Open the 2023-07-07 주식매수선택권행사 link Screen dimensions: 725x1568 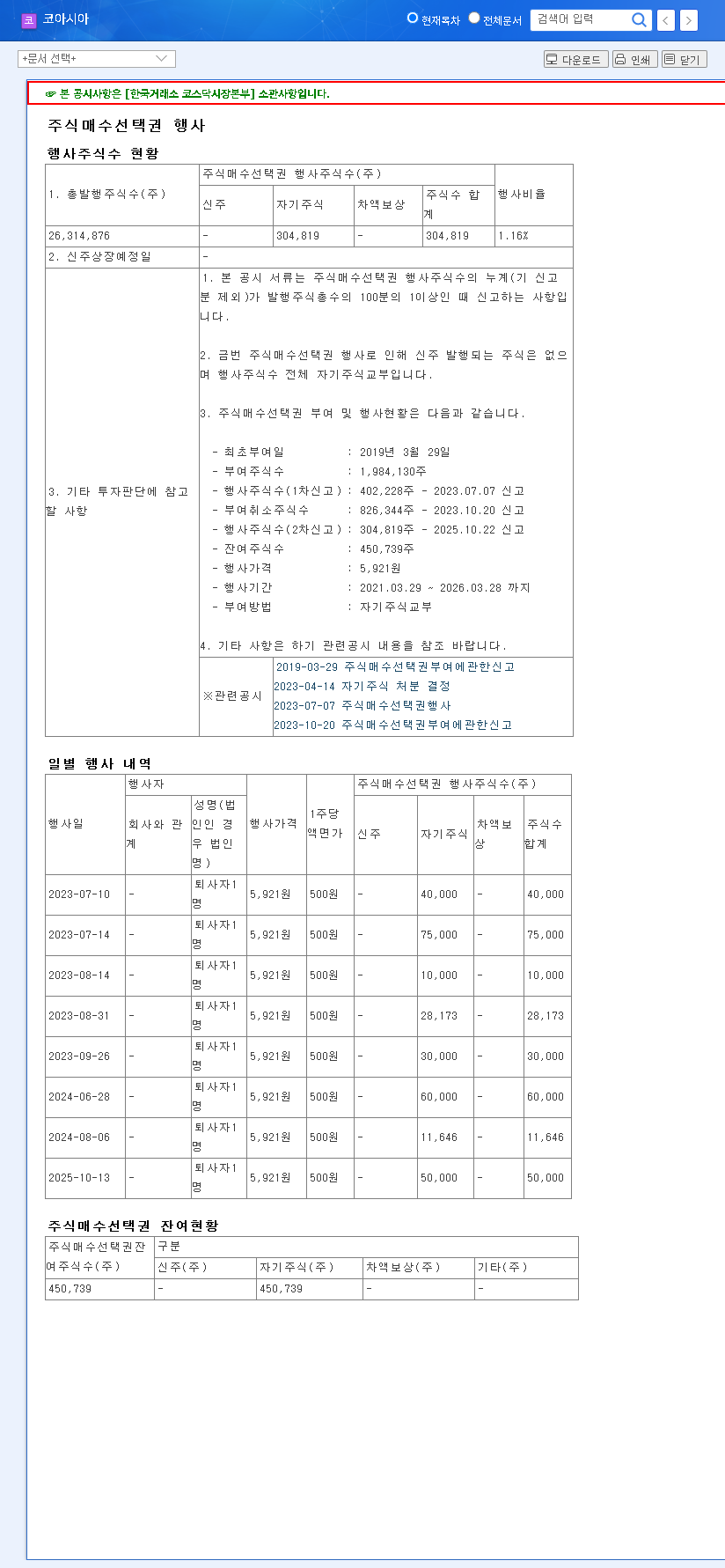pos(362,706)
